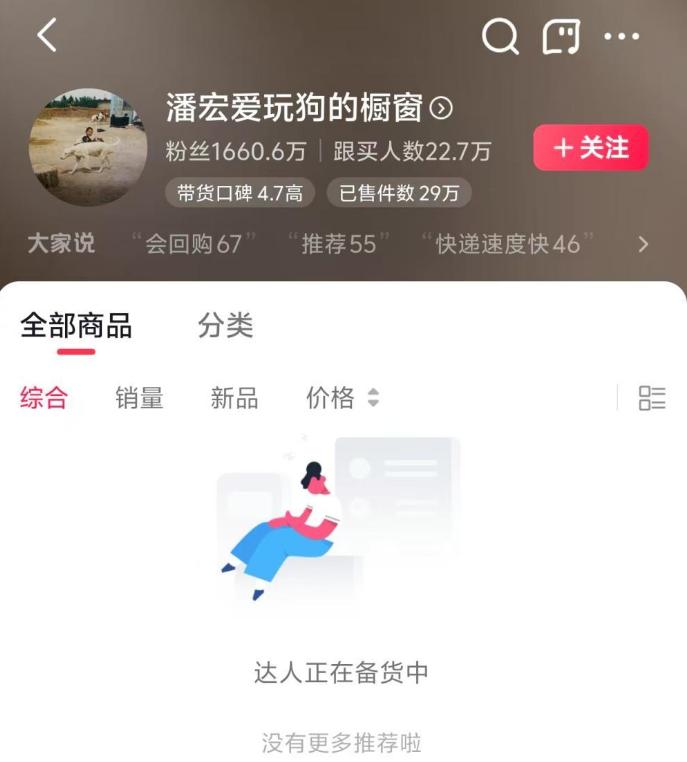Sort products by 综合
Viewport: 687px width, 762px height.
tap(44, 398)
